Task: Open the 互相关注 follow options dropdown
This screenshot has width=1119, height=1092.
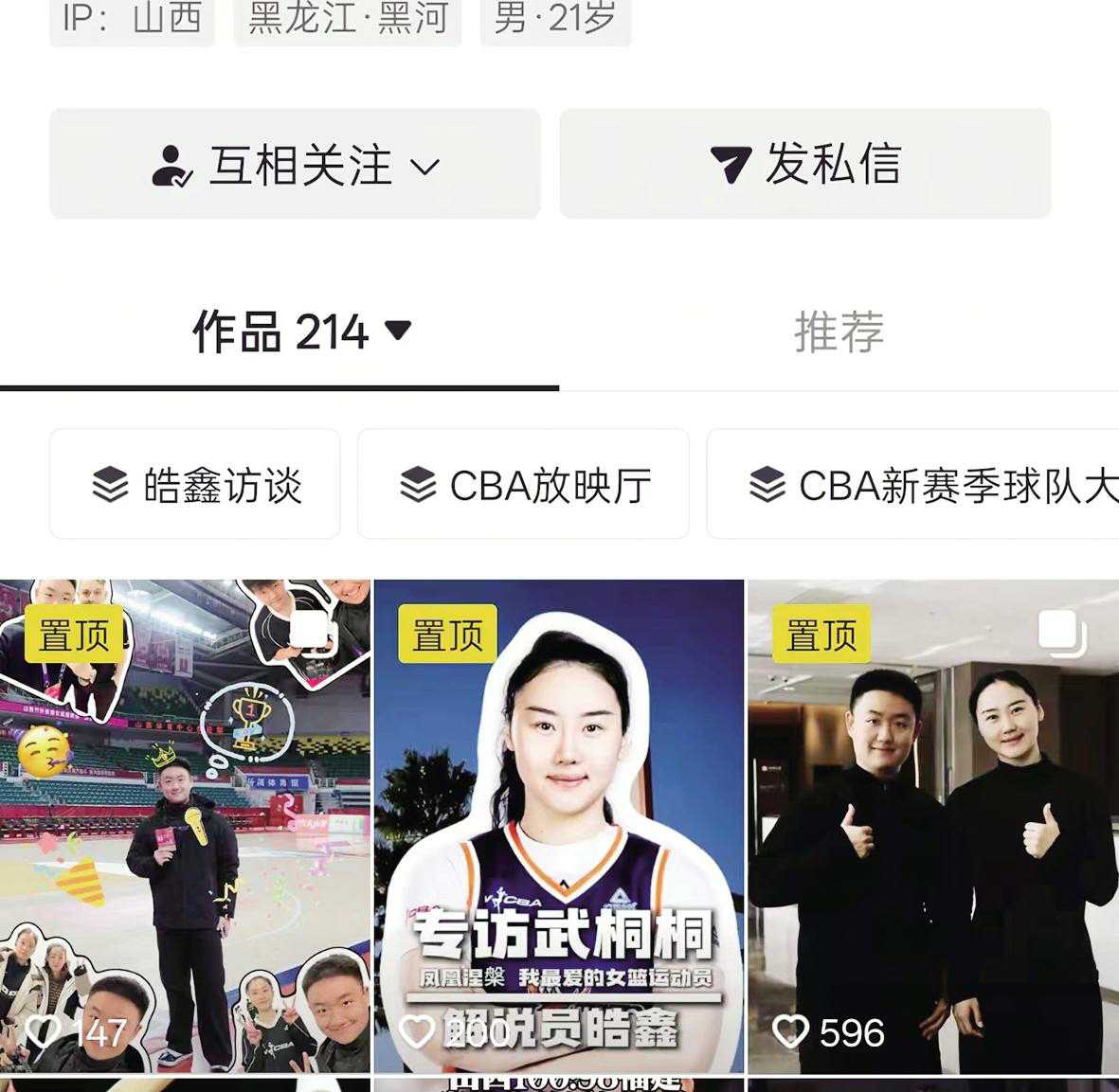Action: pos(295,165)
